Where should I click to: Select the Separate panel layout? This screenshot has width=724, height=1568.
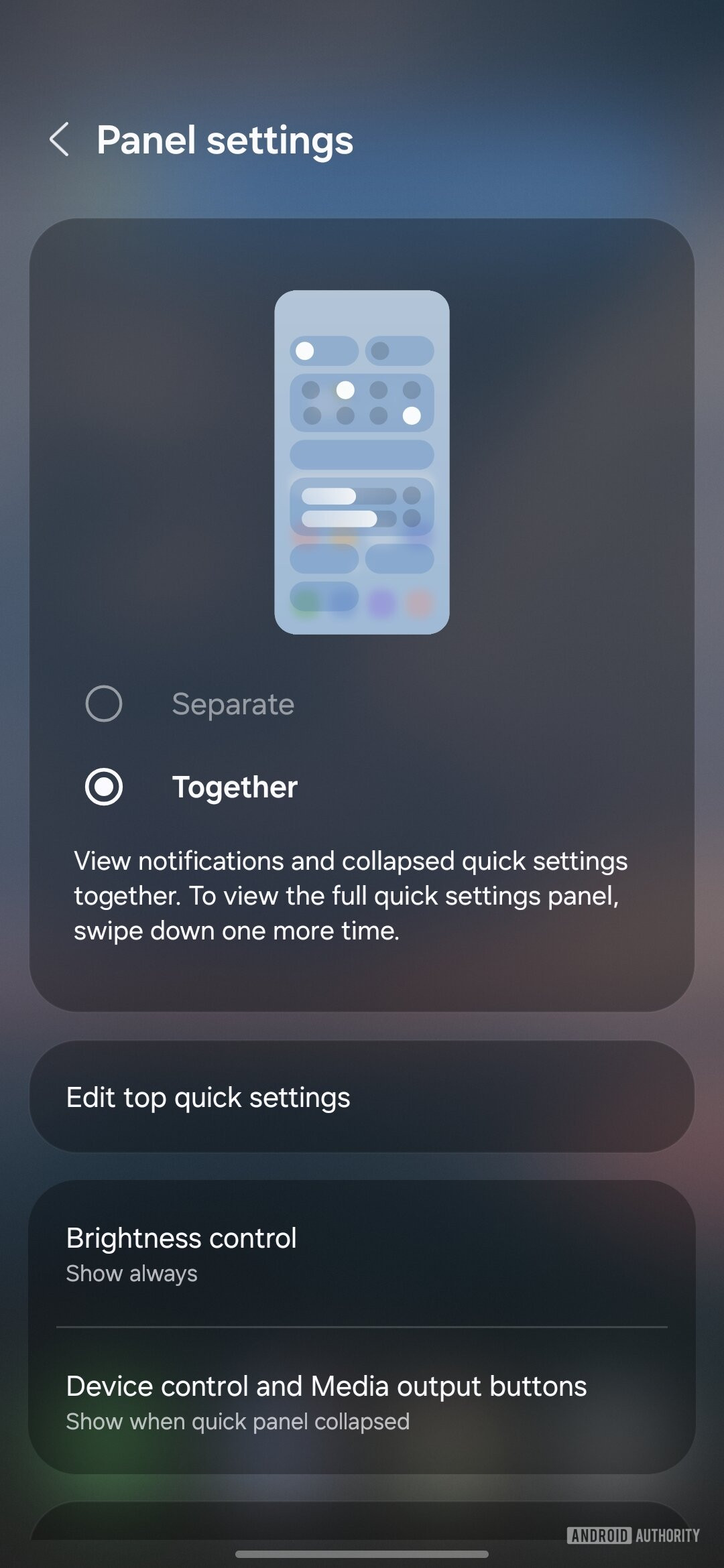click(105, 704)
